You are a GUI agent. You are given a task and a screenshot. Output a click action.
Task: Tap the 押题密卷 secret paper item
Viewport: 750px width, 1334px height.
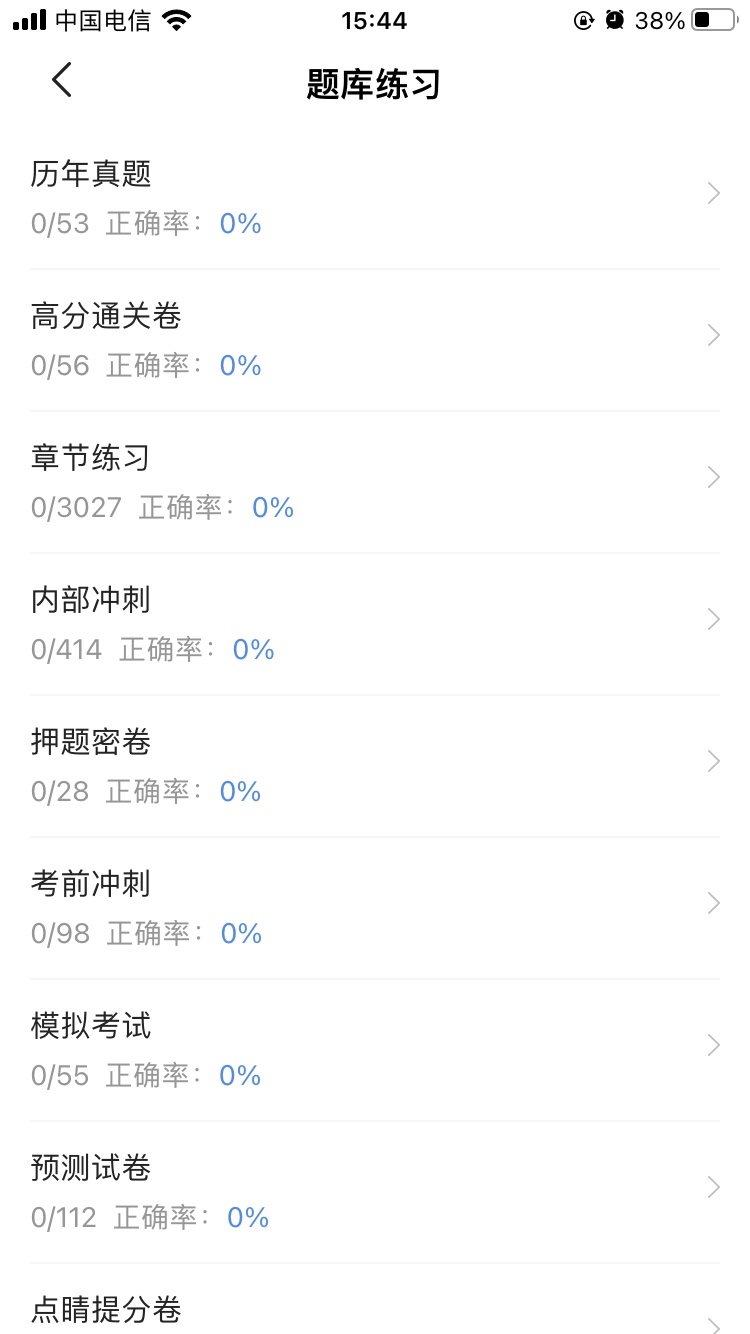[x=91, y=742]
